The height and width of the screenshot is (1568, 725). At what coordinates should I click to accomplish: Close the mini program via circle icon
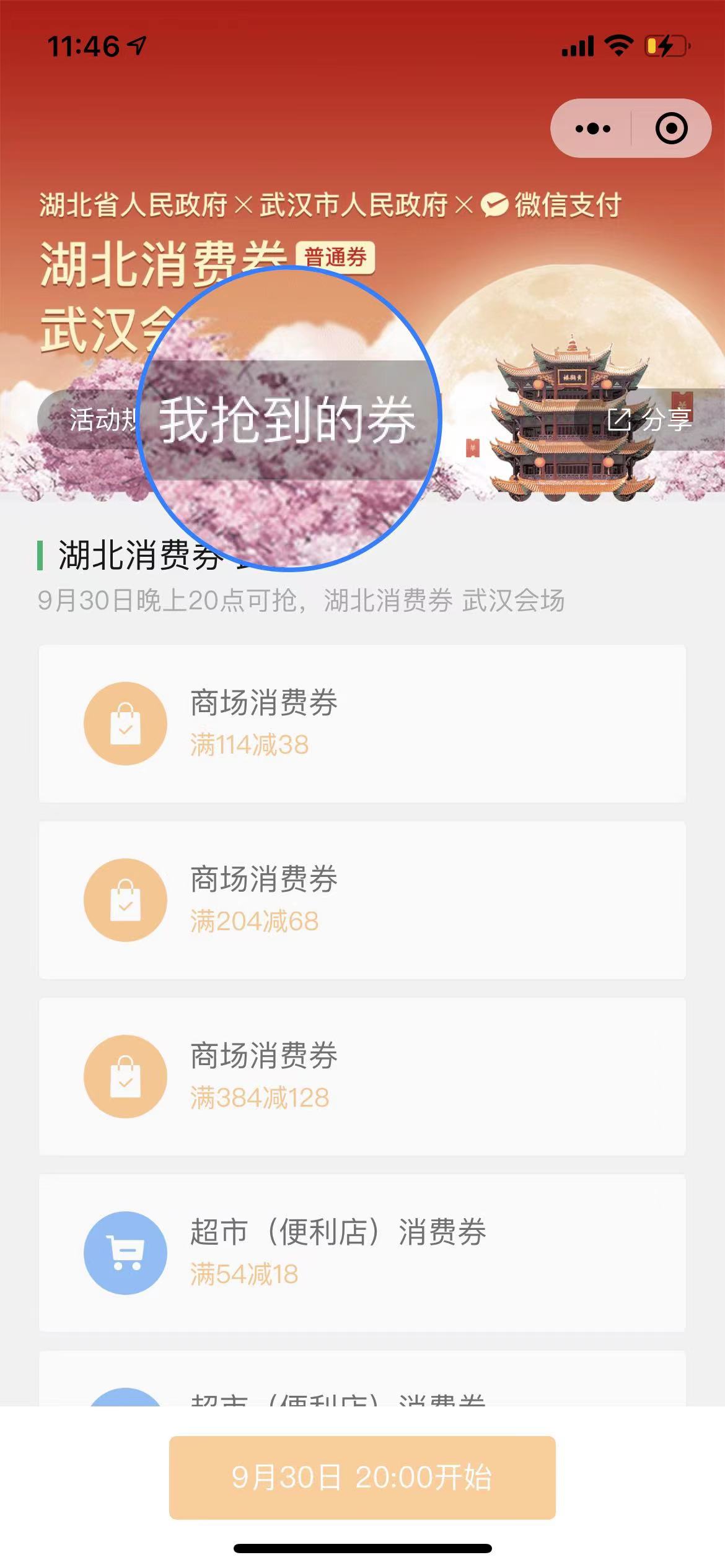point(671,129)
